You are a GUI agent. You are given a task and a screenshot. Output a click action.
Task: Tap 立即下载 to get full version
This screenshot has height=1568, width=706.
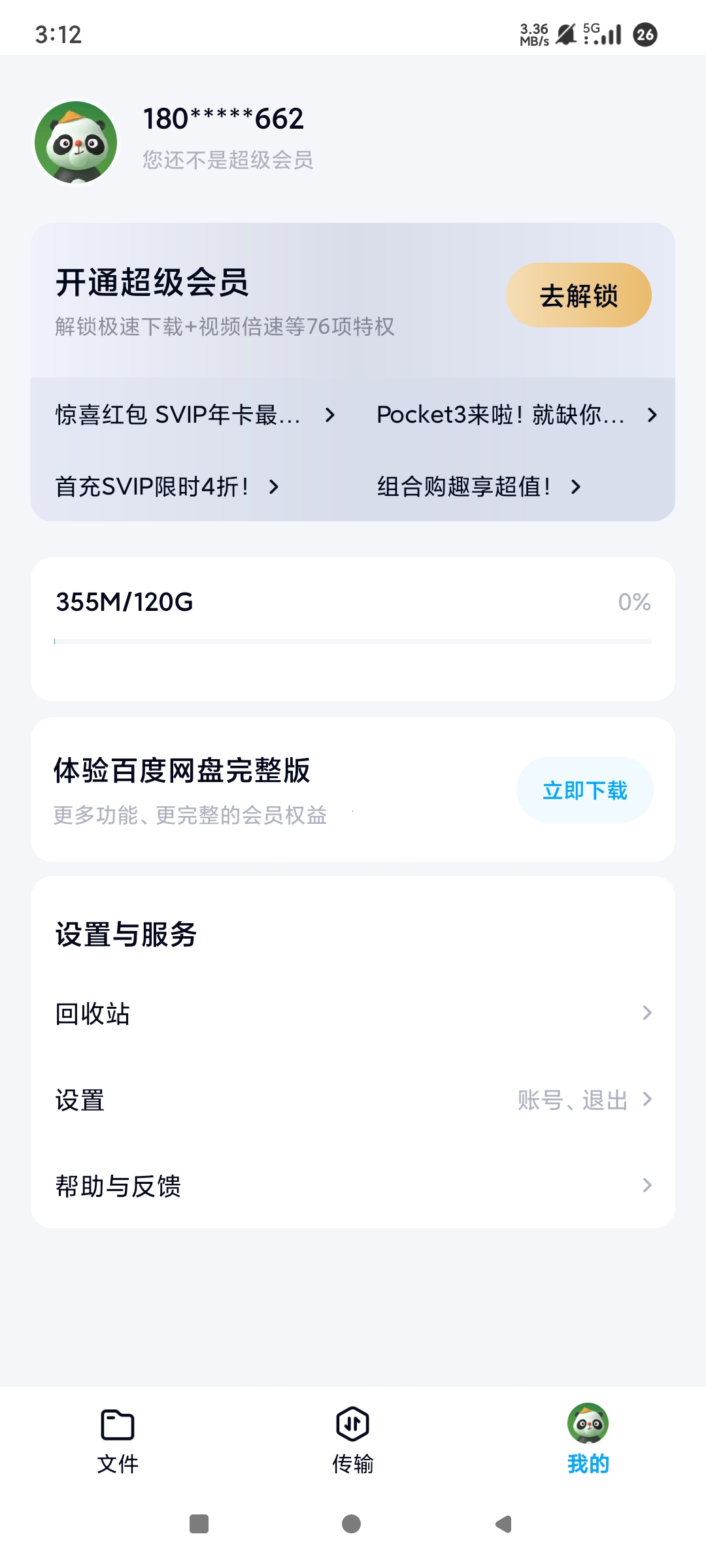coord(584,791)
